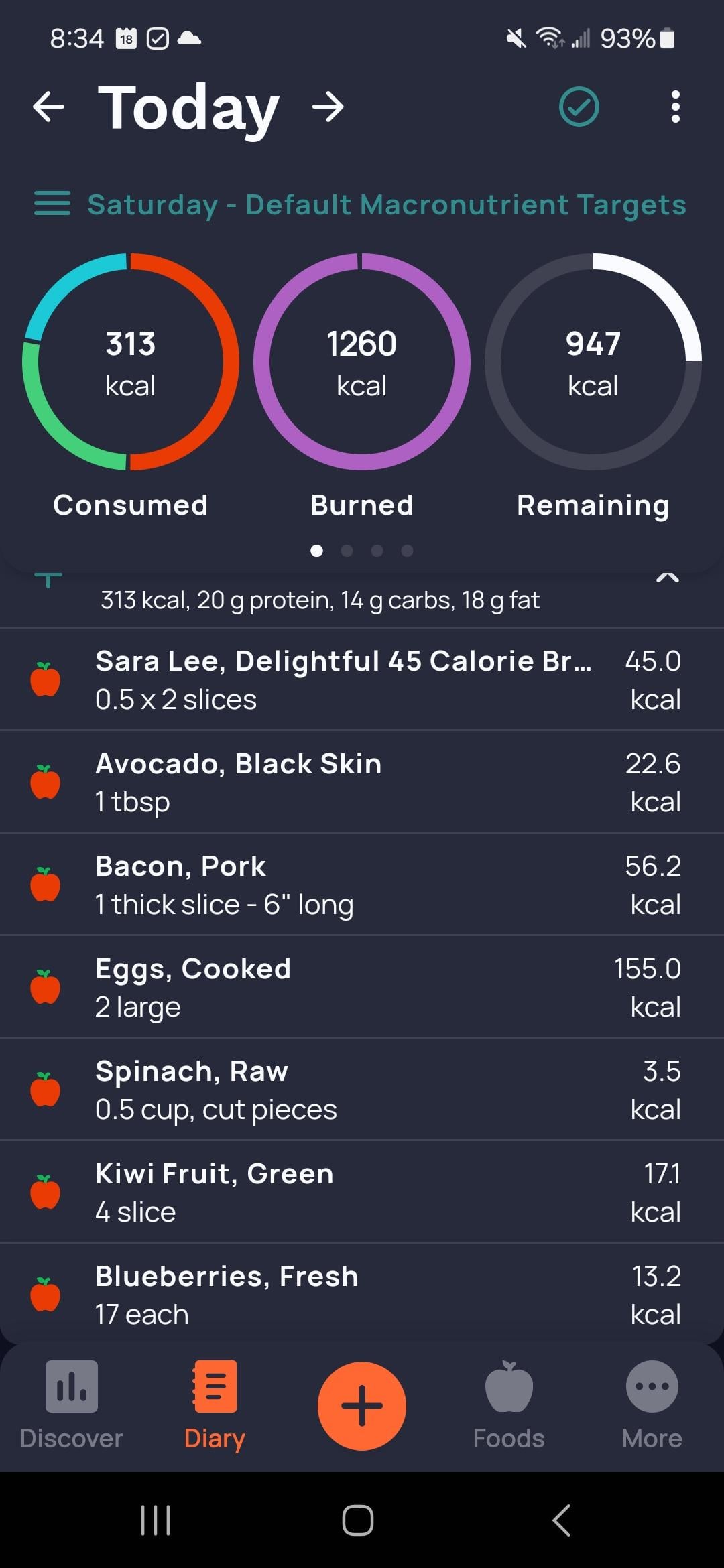This screenshot has width=724, height=1568.
Task: Open the Blueberries, Fresh entry
Action: pyautogui.click(x=362, y=1293)
